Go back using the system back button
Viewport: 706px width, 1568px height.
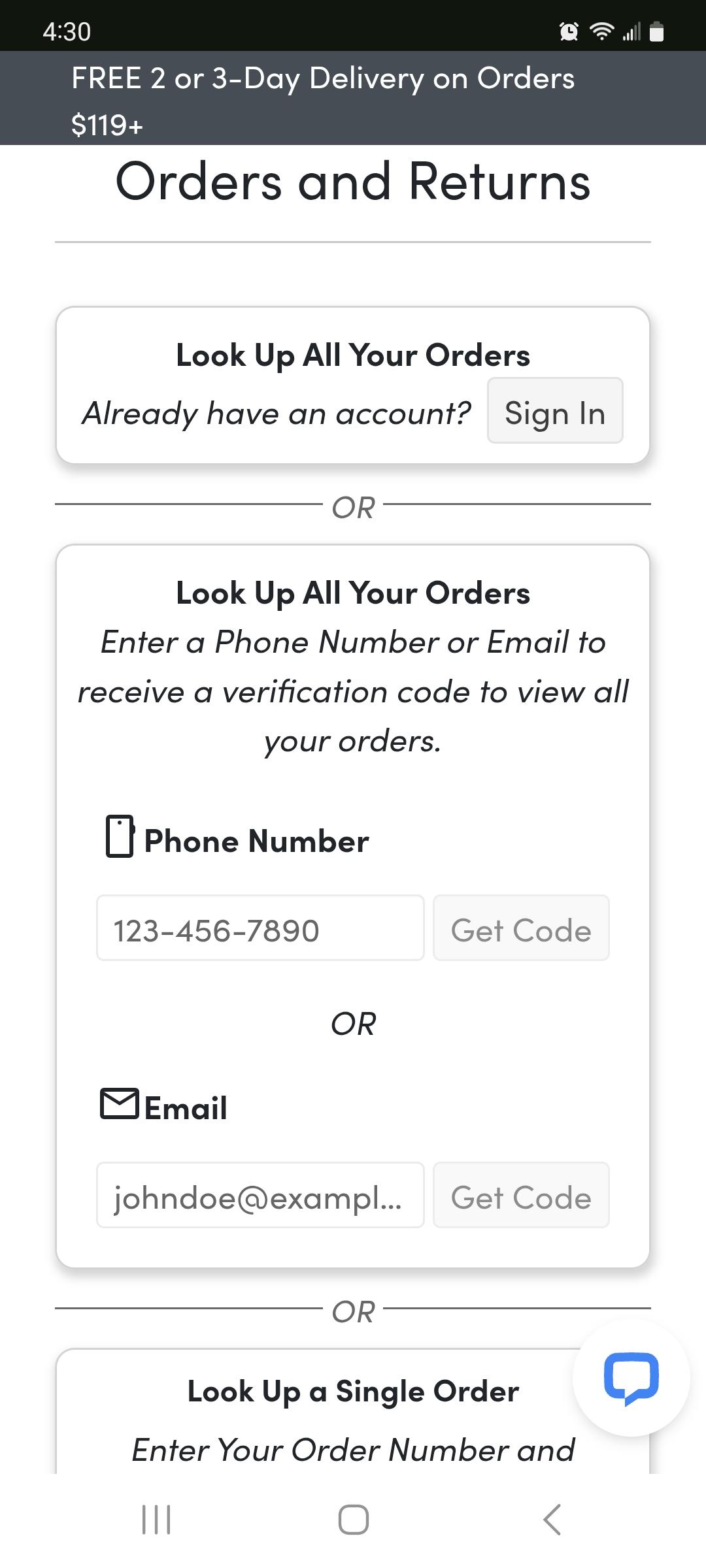pos(552,1519)
